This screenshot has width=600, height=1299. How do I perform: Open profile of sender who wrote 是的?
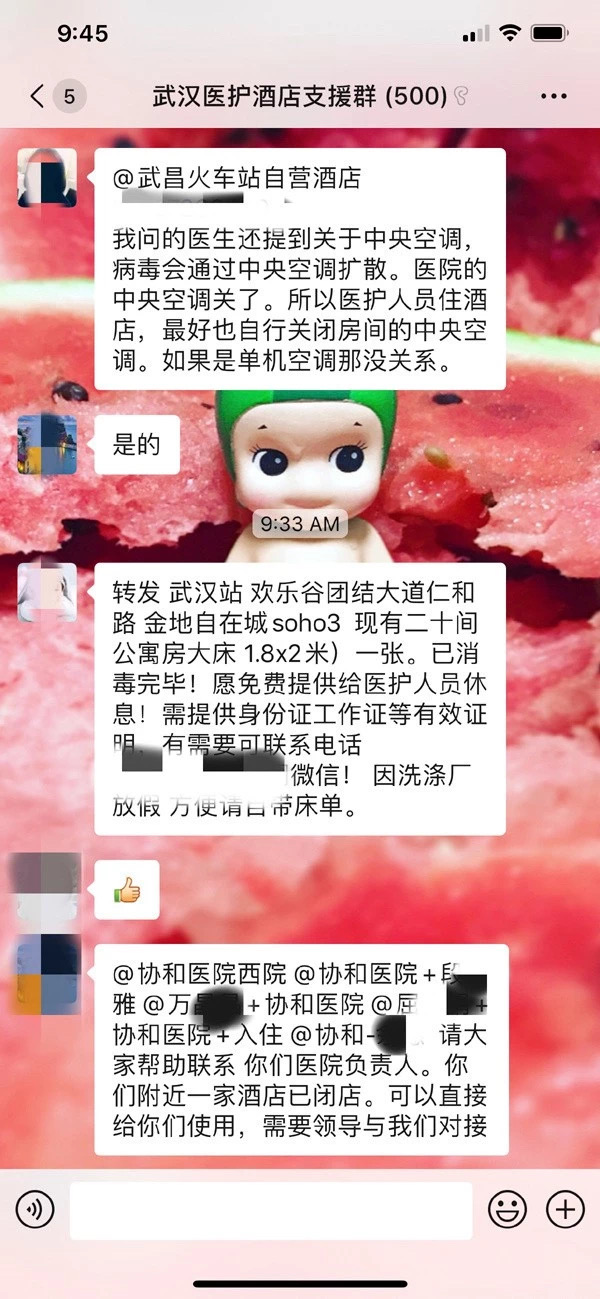click(x=47, y=445)
